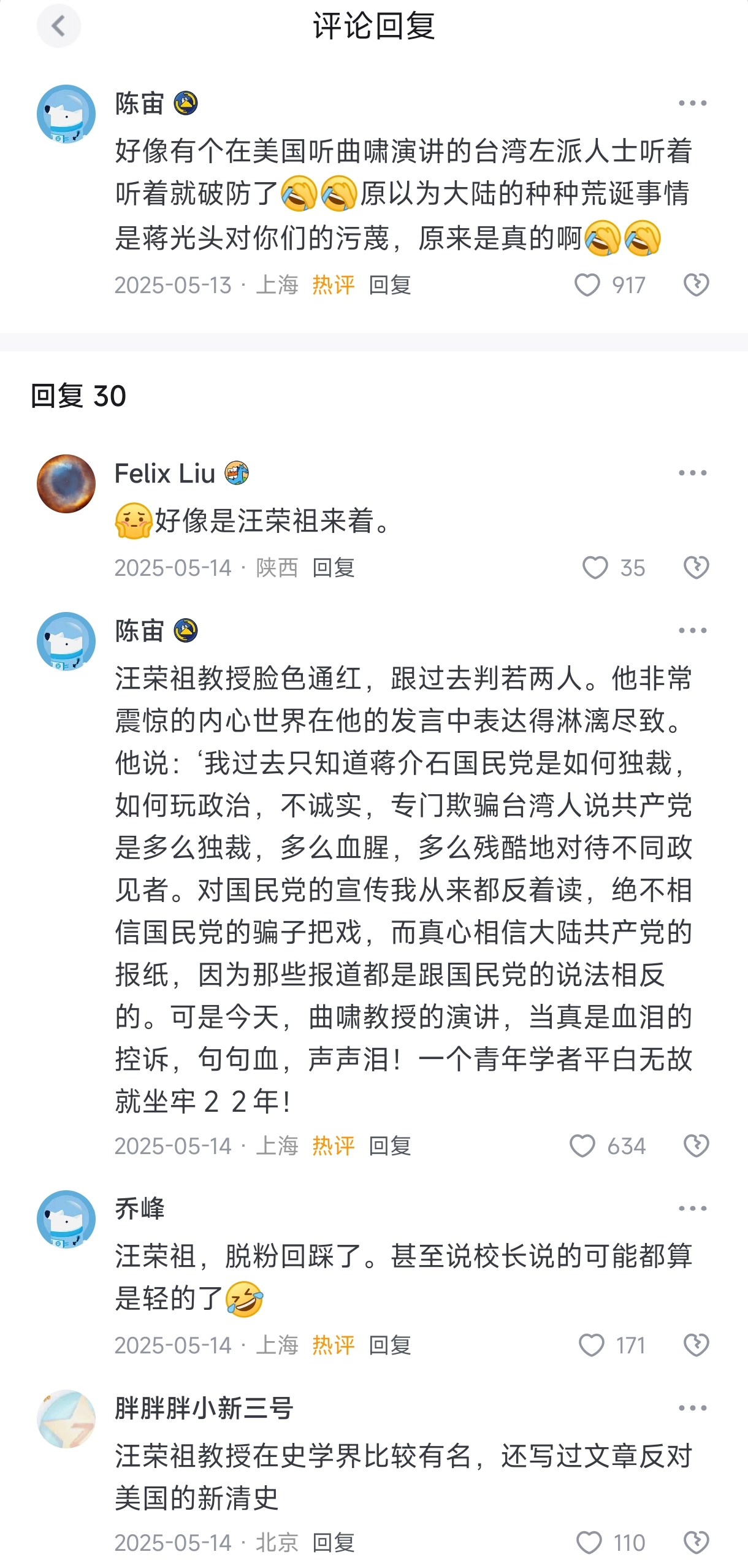The width and height of the screenshot is (748, 1568).
Task: Dislike 陈宙's comment with 917 likes
Action: tap(696, 285)
